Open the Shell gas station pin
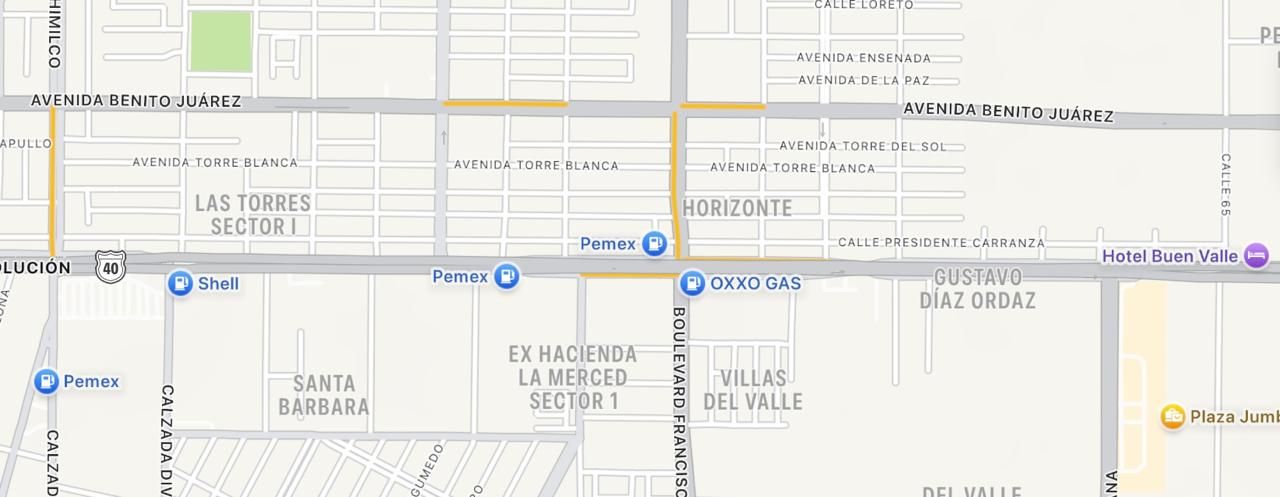The image size is (1280, 497). click(181, 283)
